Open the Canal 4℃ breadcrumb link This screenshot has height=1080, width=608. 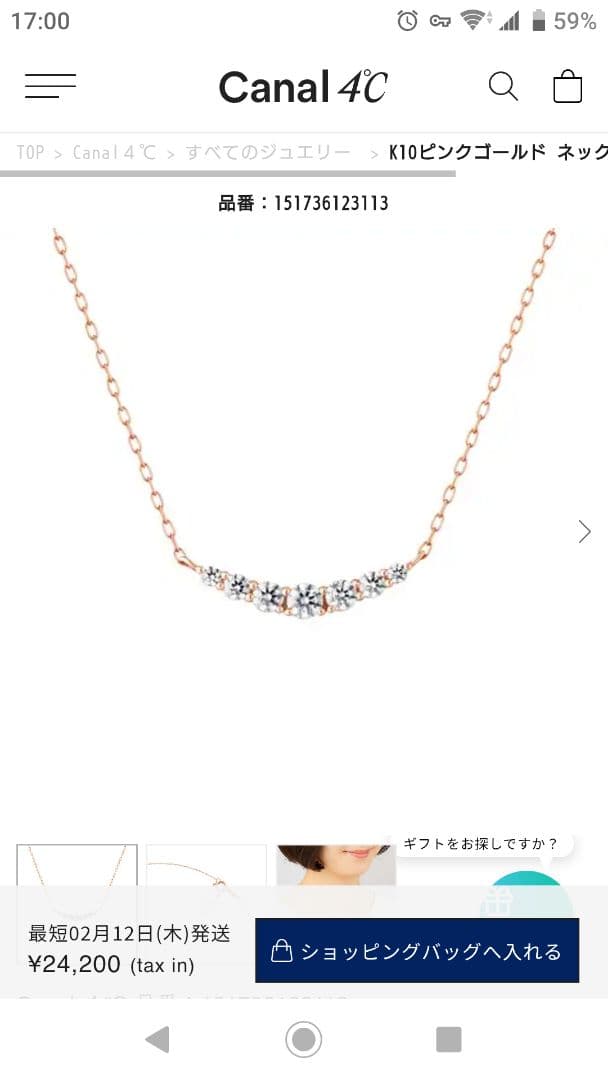coord(114,153)
